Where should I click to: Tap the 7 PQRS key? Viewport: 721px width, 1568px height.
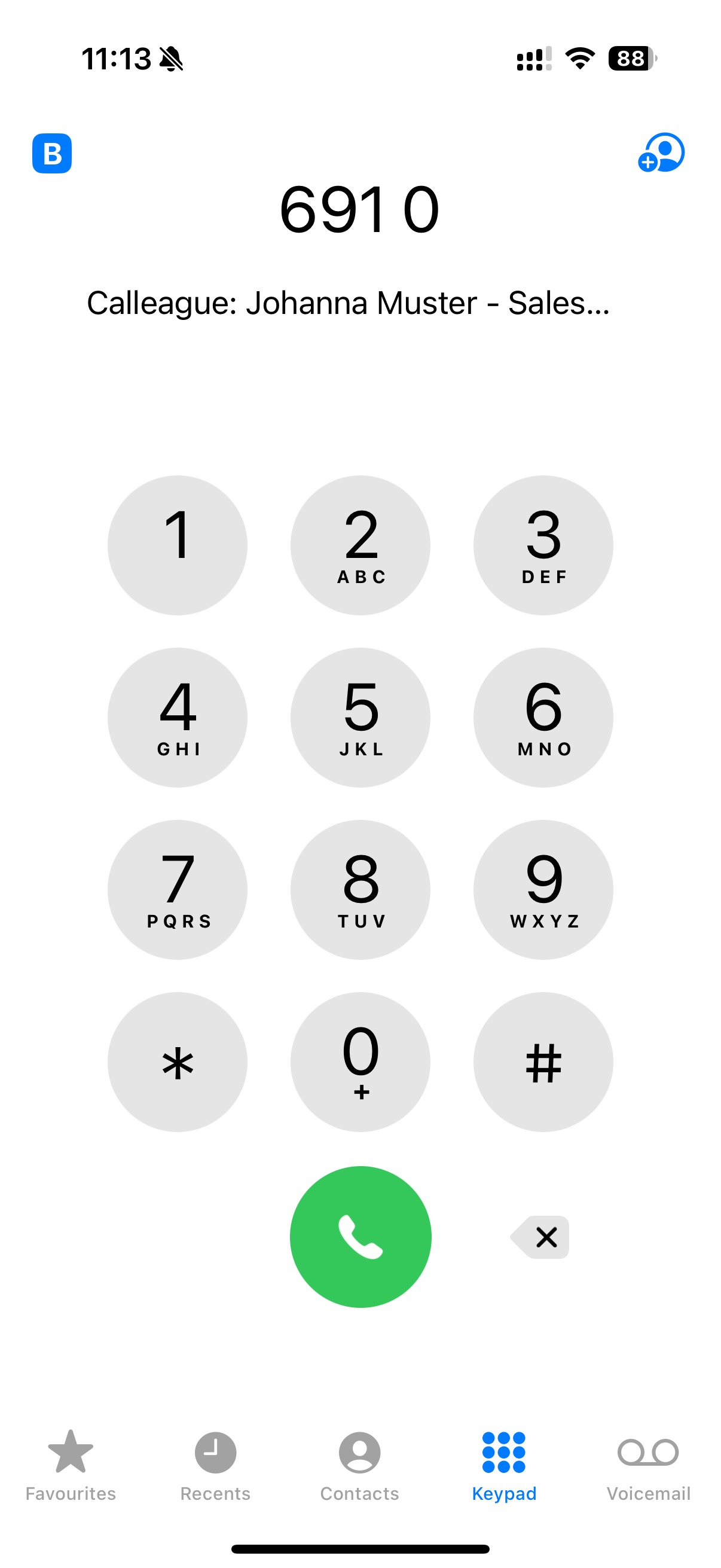[x=177, y=889]
